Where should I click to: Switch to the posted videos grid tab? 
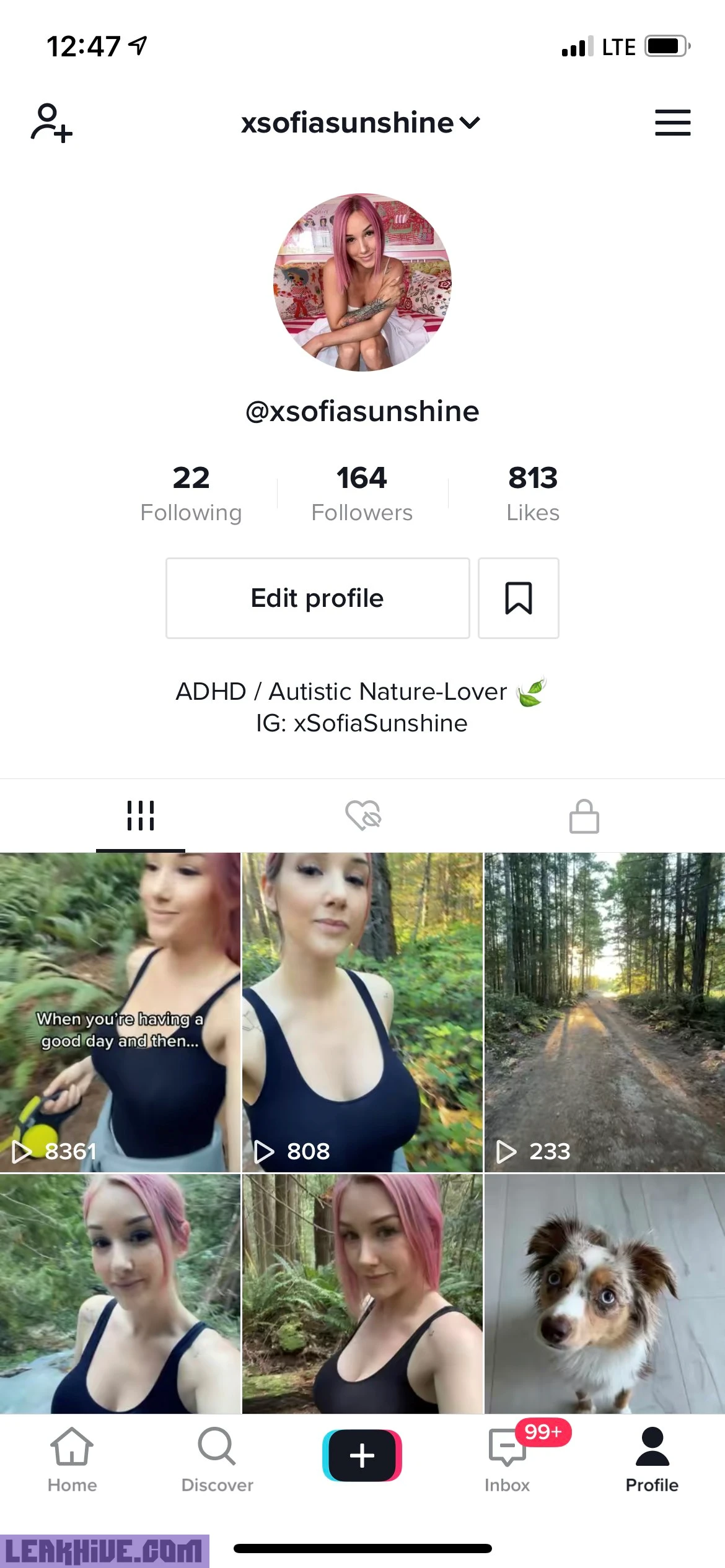[x=141, y=816]
